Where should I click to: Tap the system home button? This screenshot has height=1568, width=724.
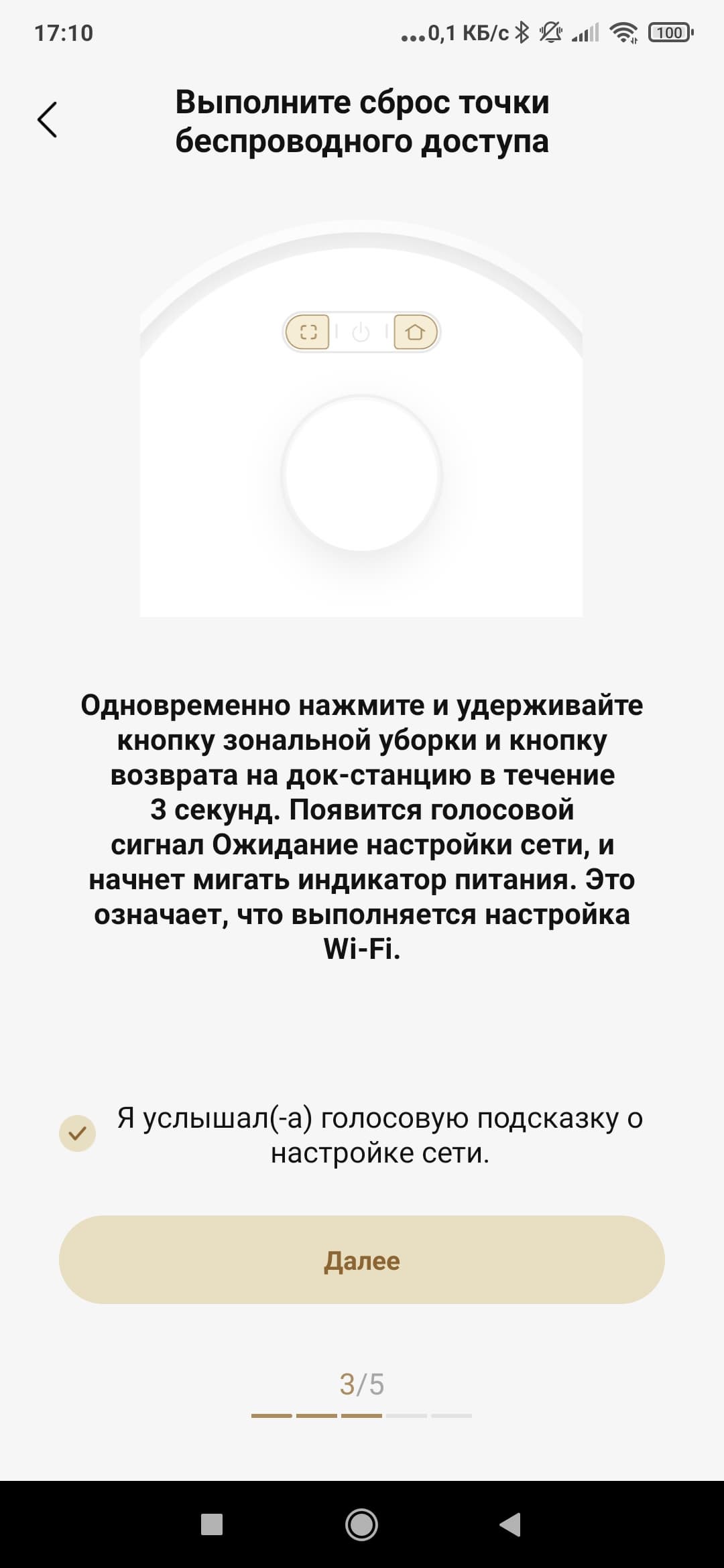coord(362,1524)
